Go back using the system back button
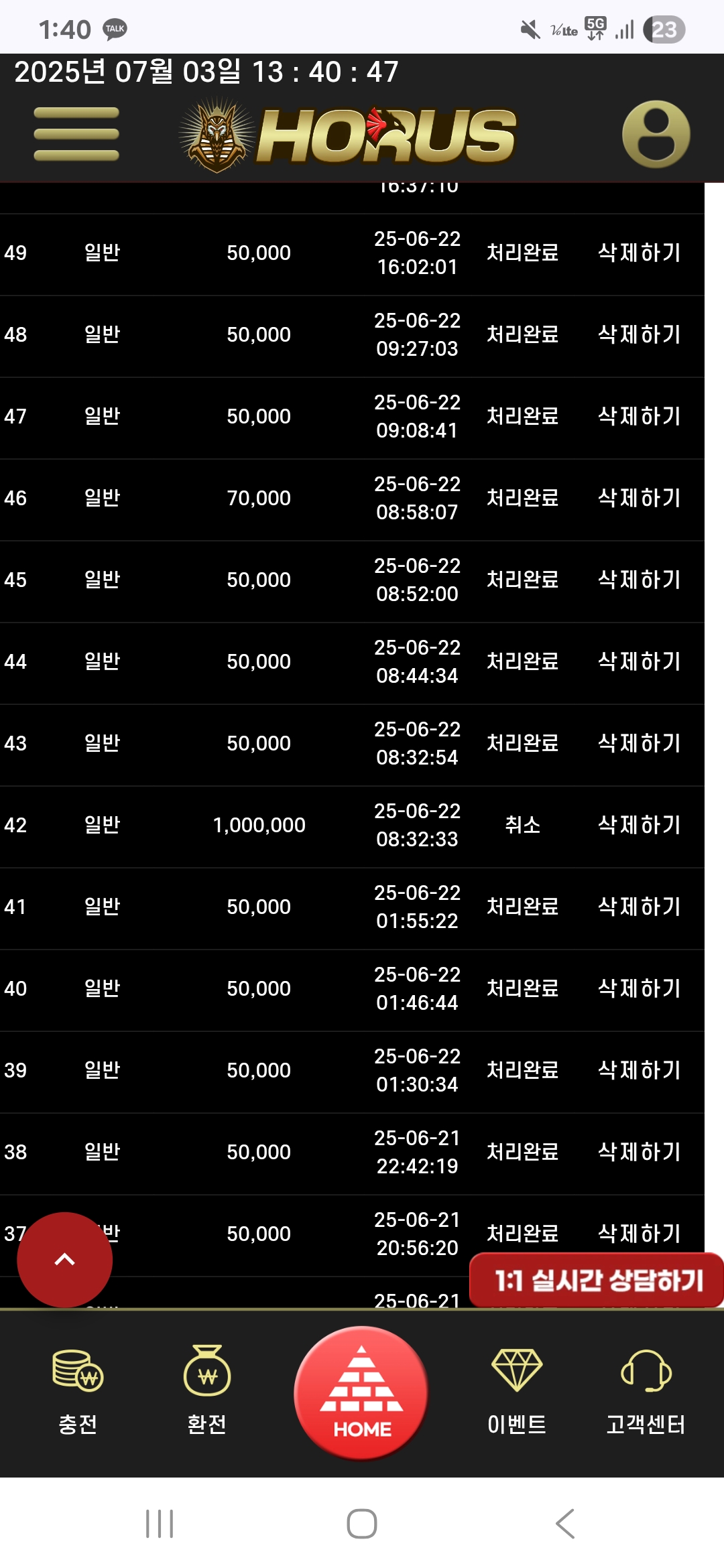This screenshot has height=1568, width=724. 564,1524
